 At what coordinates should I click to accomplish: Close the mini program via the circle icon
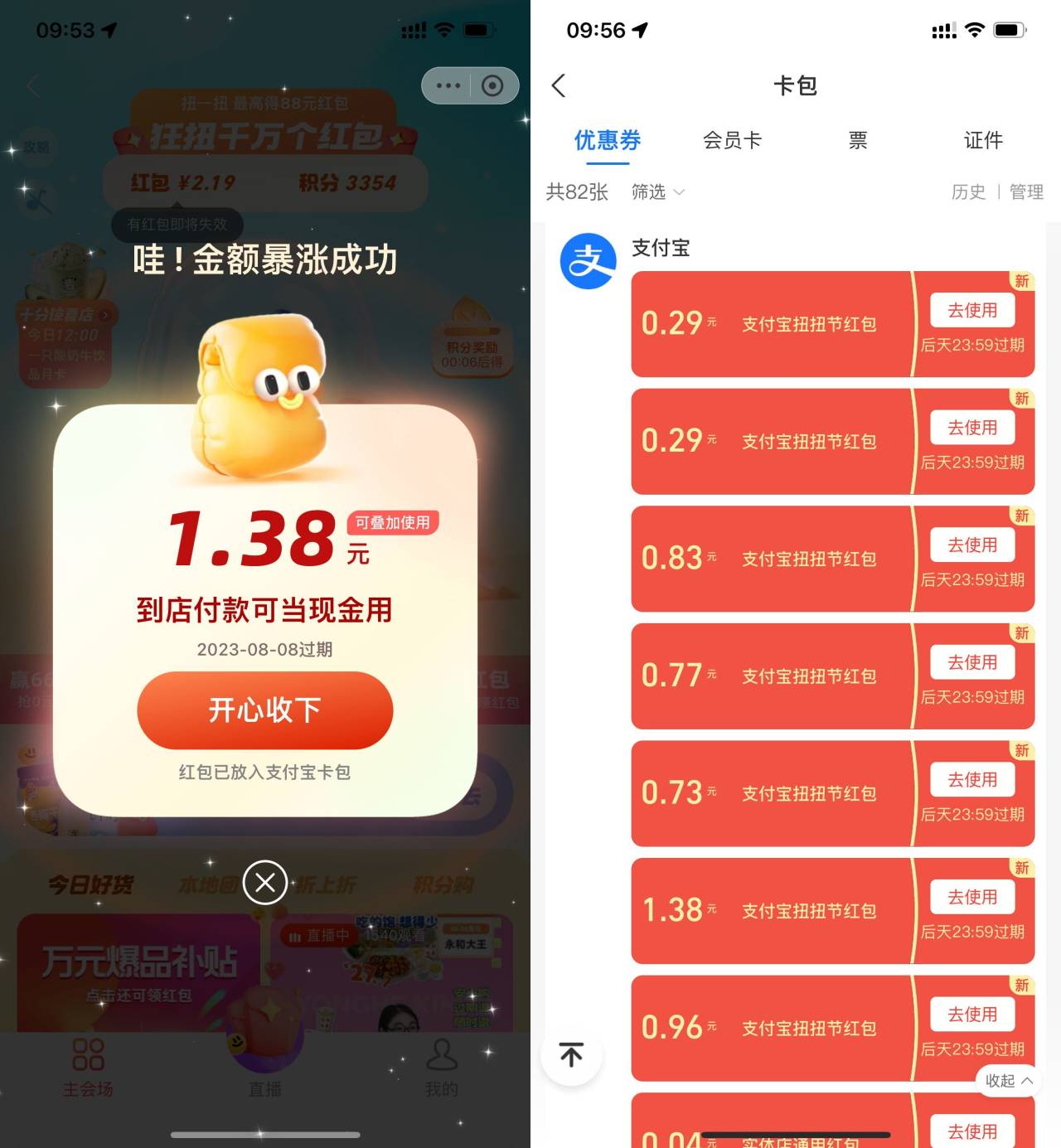tap(492, 85)
